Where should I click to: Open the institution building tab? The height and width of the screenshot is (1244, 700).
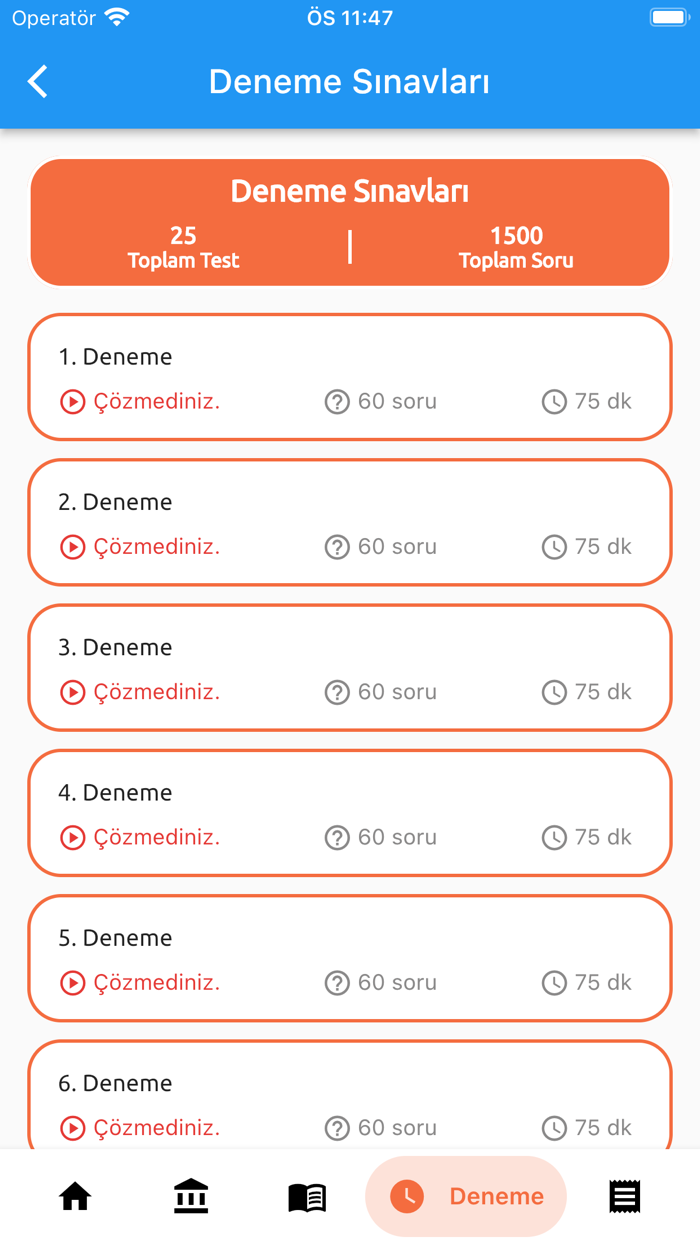click(191, 1196)
